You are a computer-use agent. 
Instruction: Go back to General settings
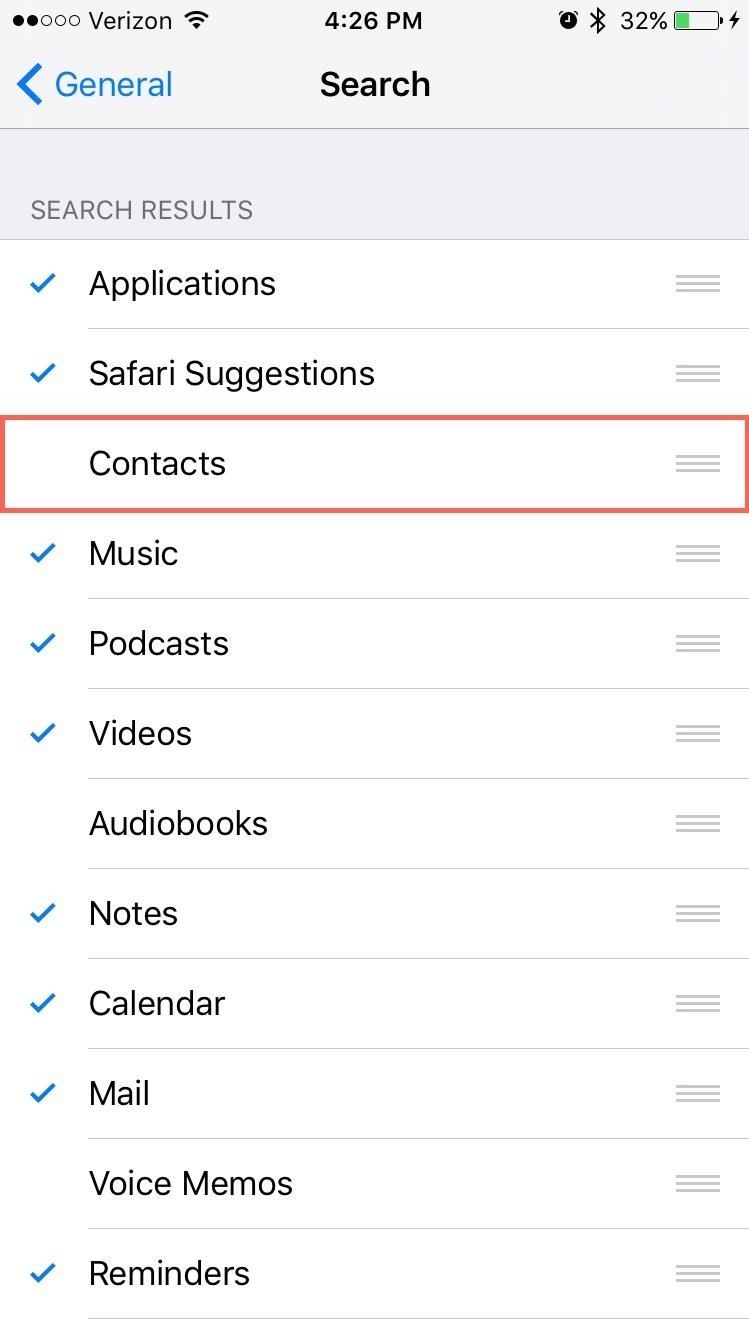point(95,85)
